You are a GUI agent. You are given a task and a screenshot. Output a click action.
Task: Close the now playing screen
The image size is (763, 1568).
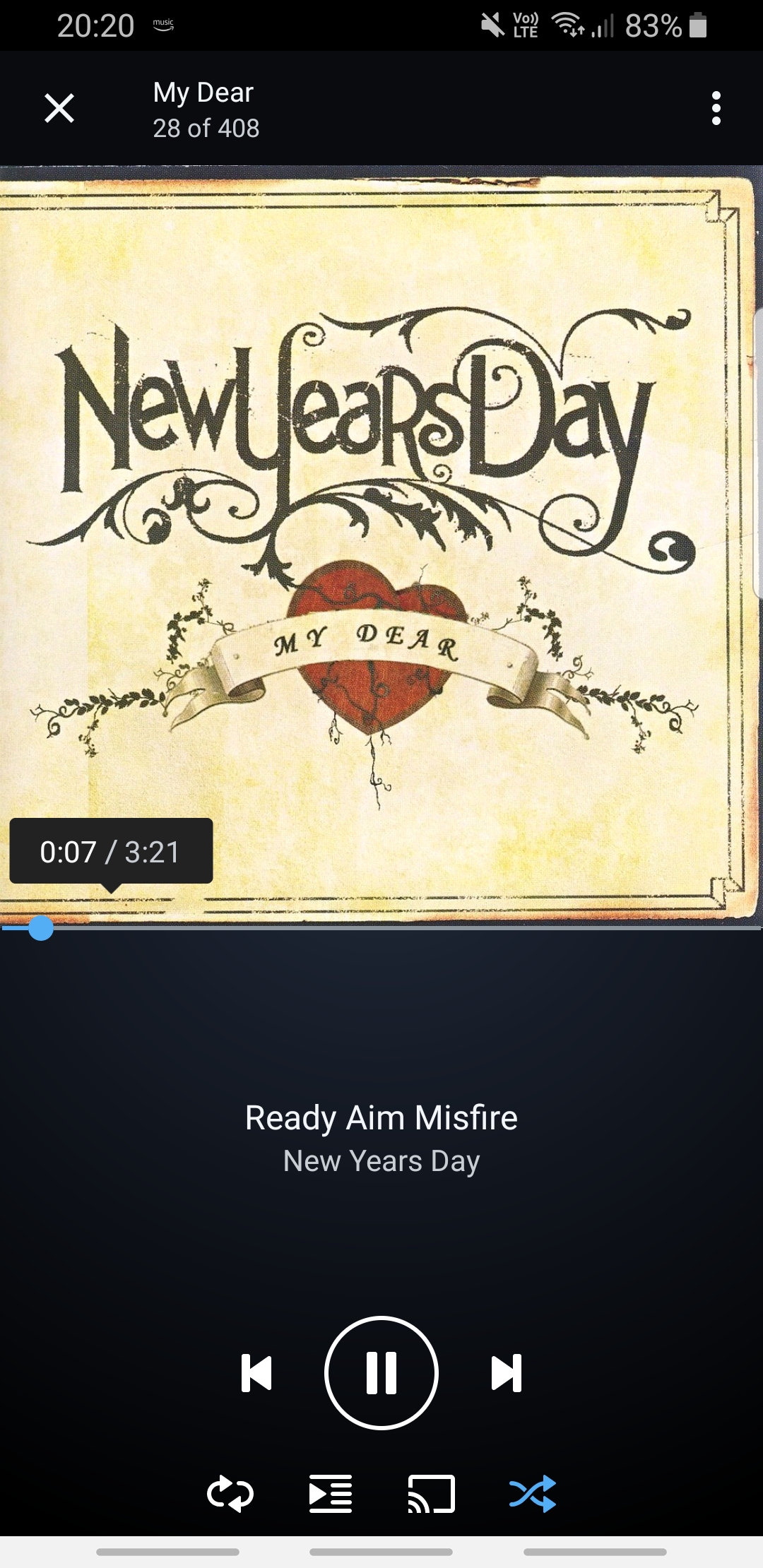(x=59, y=108)
